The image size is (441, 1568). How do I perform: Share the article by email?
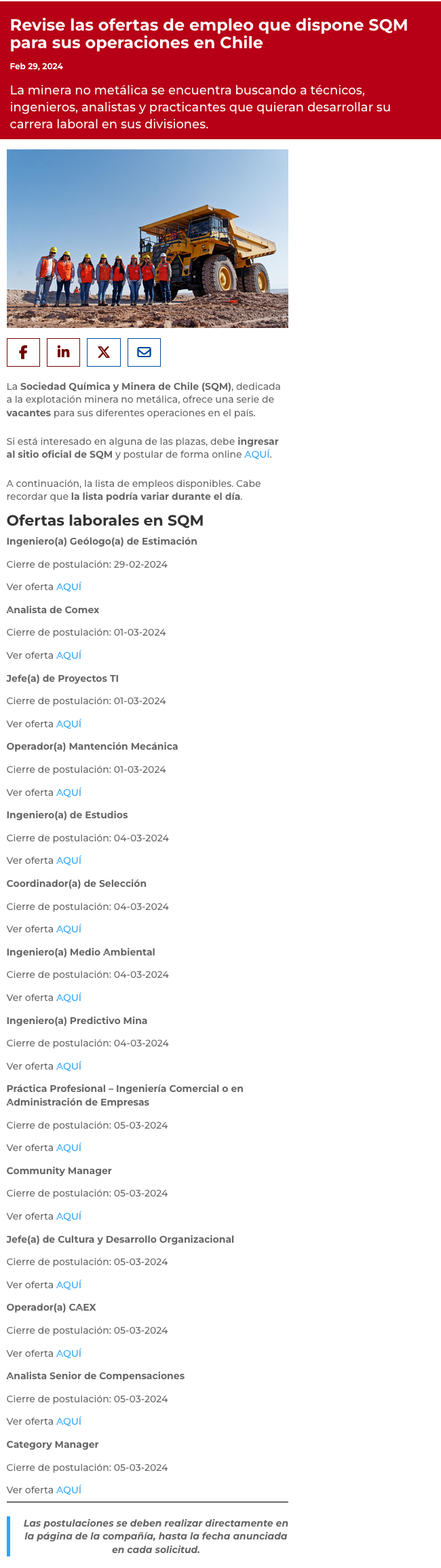tap(144, 352)
